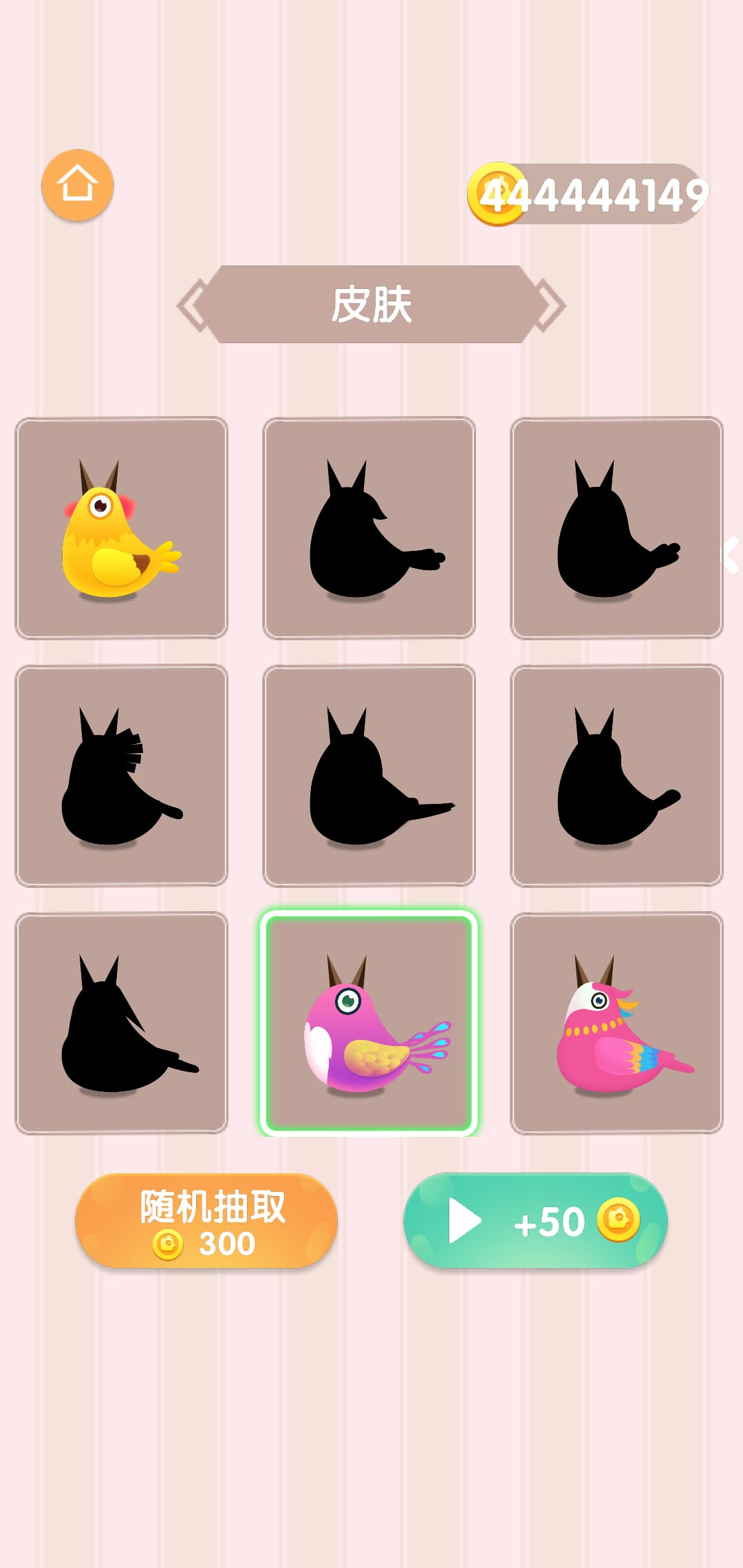Return to the home screen via house icon
Screen dimensions: 743x1568
click(77, 185)
